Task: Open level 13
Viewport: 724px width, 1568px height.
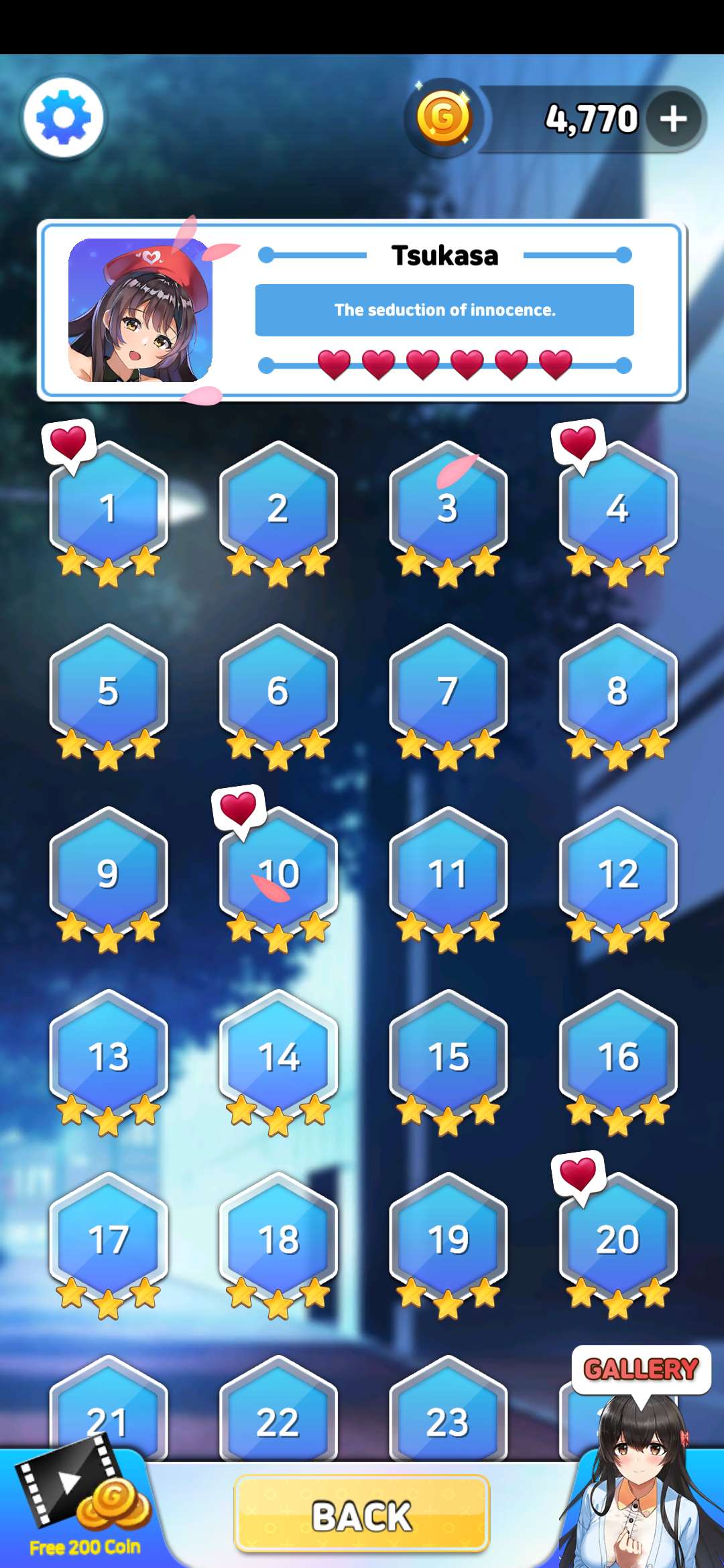Action: click(108, 1057)
